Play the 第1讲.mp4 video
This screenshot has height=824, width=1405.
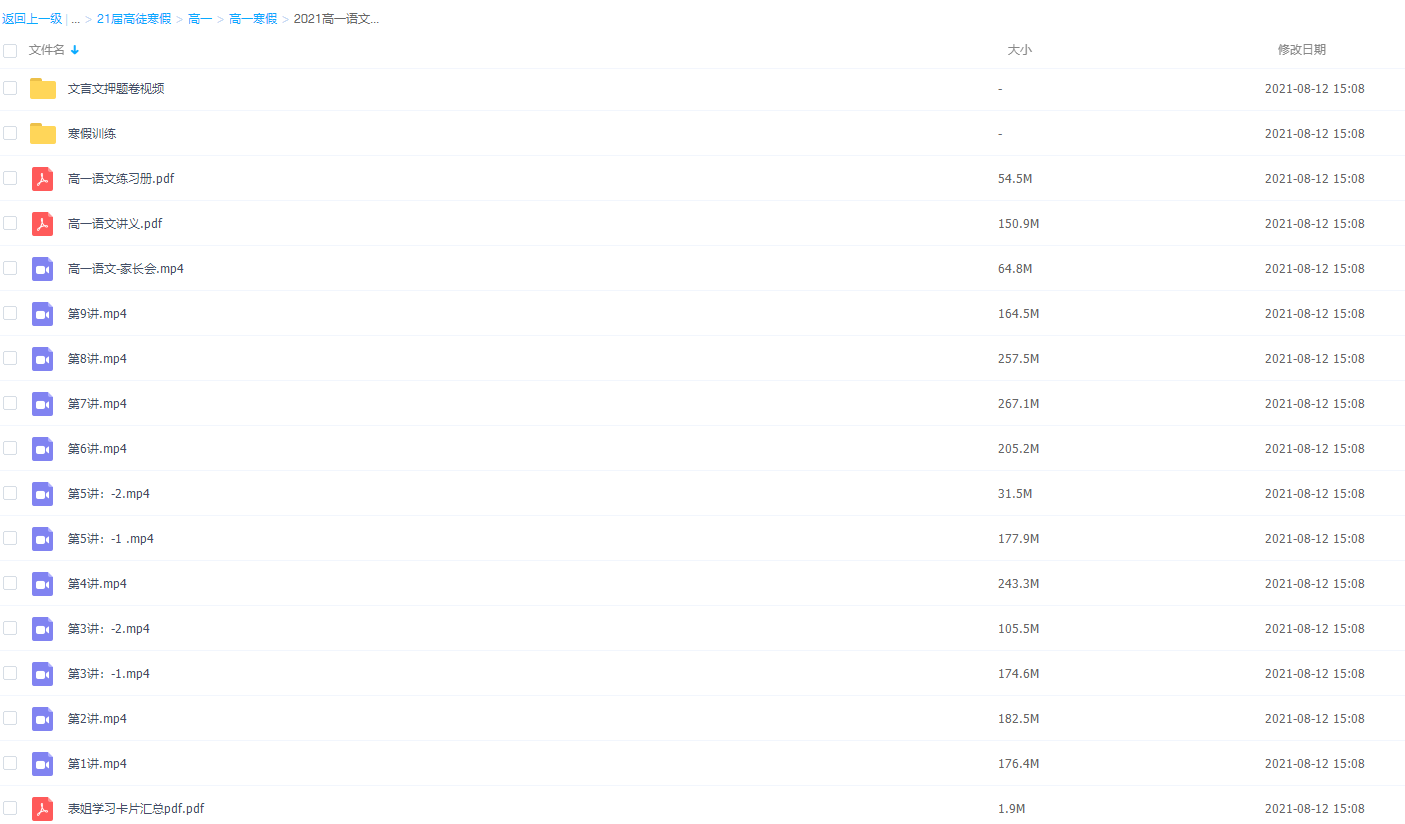[x=97, y=764]
